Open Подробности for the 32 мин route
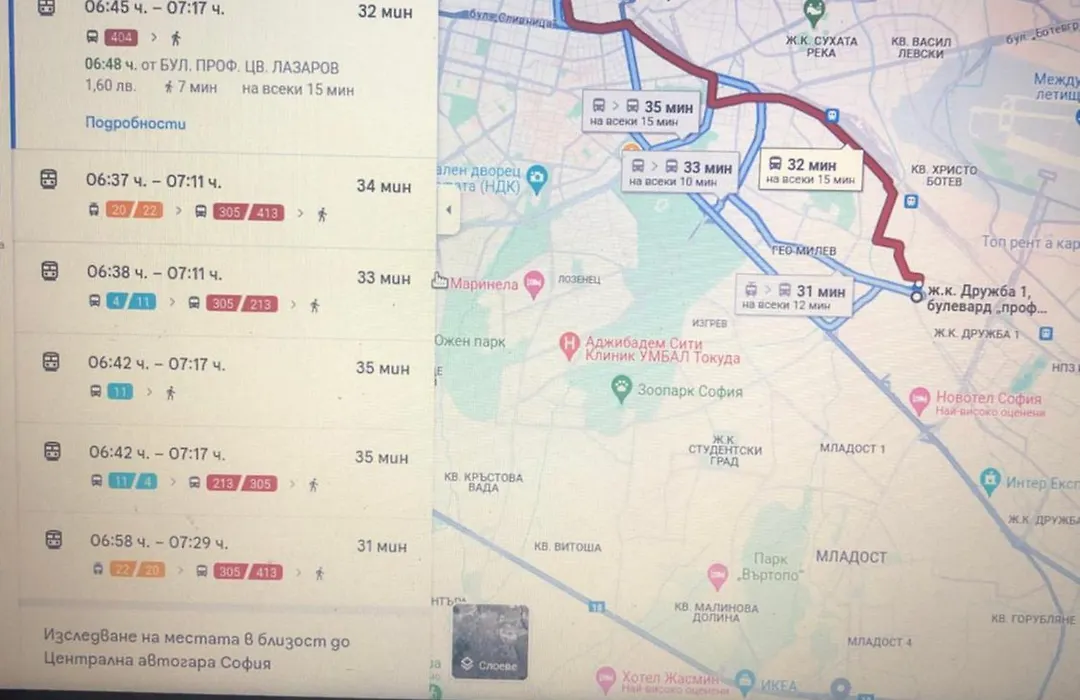This screenshot has width=1080, height=700. pyautogui.click(x=136, y=124)
